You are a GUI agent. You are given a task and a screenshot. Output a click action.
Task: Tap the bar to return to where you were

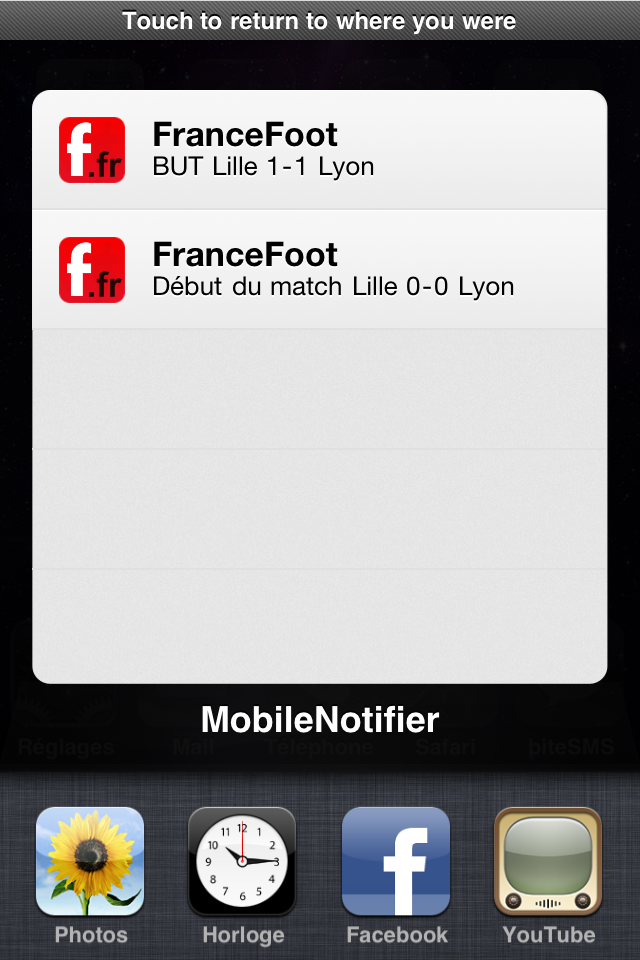click(320, 20)
